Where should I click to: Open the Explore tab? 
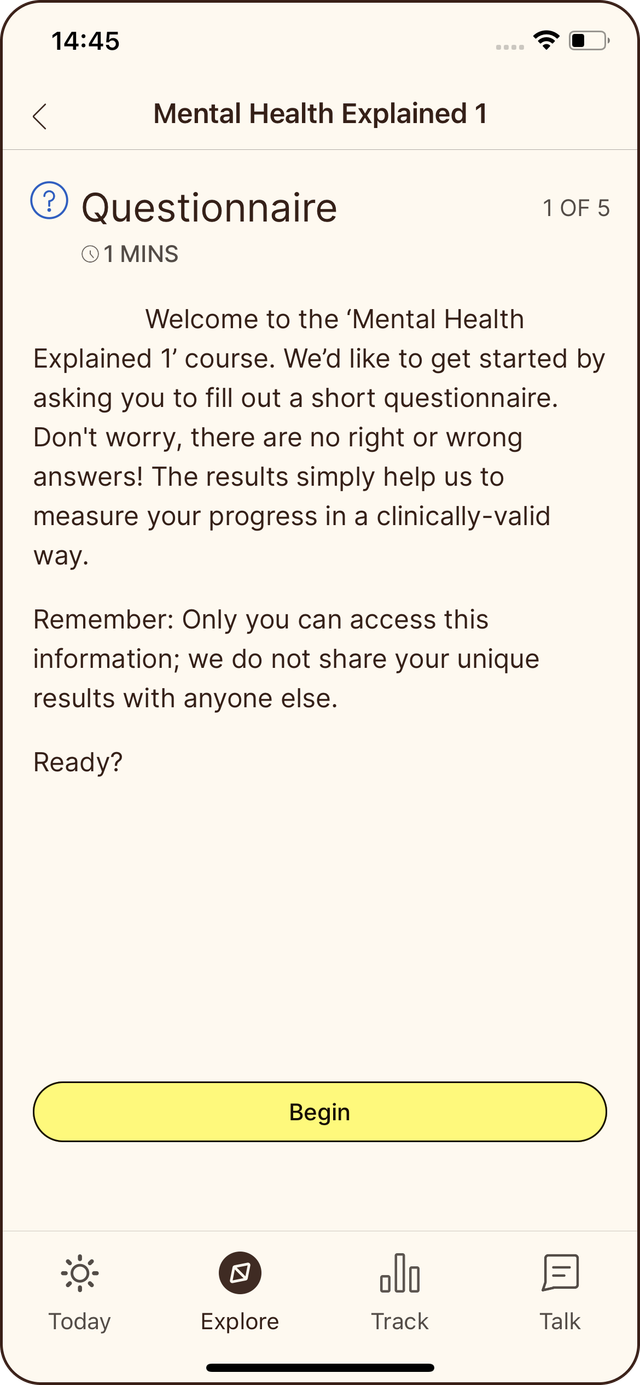tap(240, 1292)
